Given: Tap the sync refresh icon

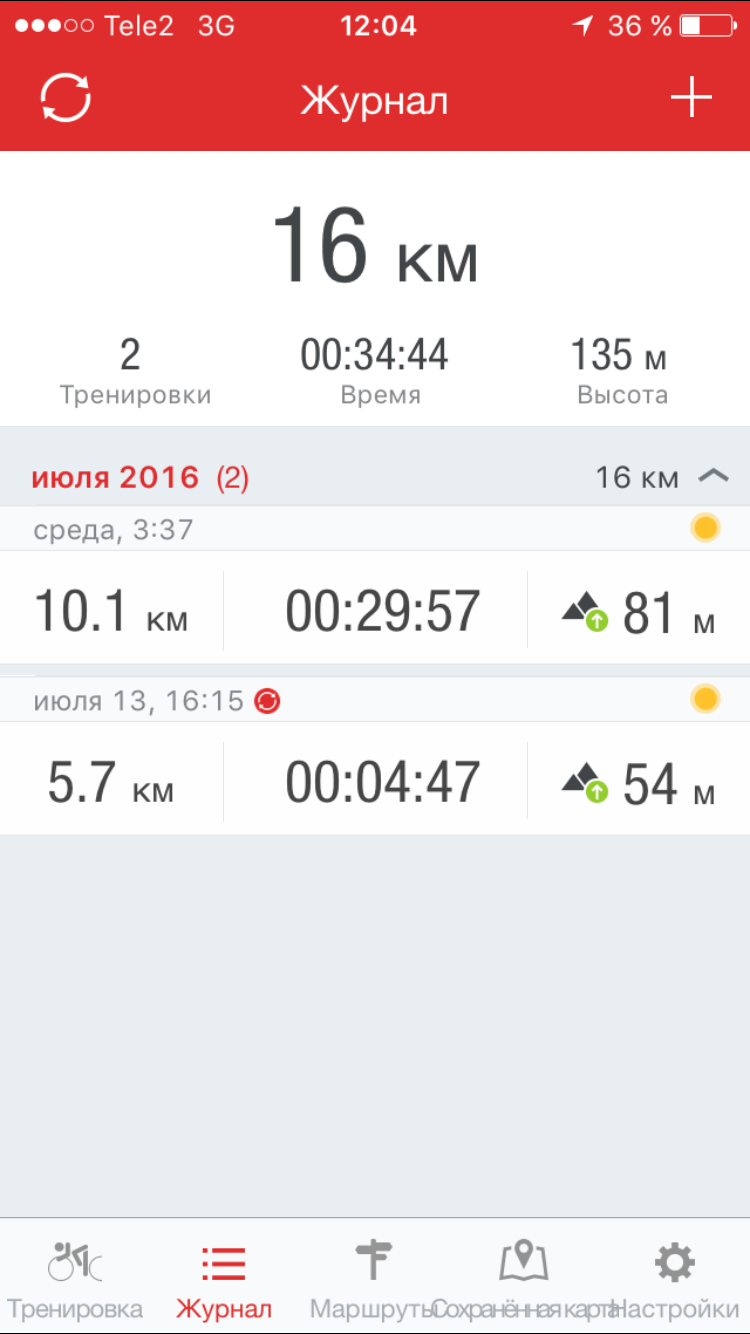Looking at the screenshot, I should pyautogui.click(x=66, y=98).
